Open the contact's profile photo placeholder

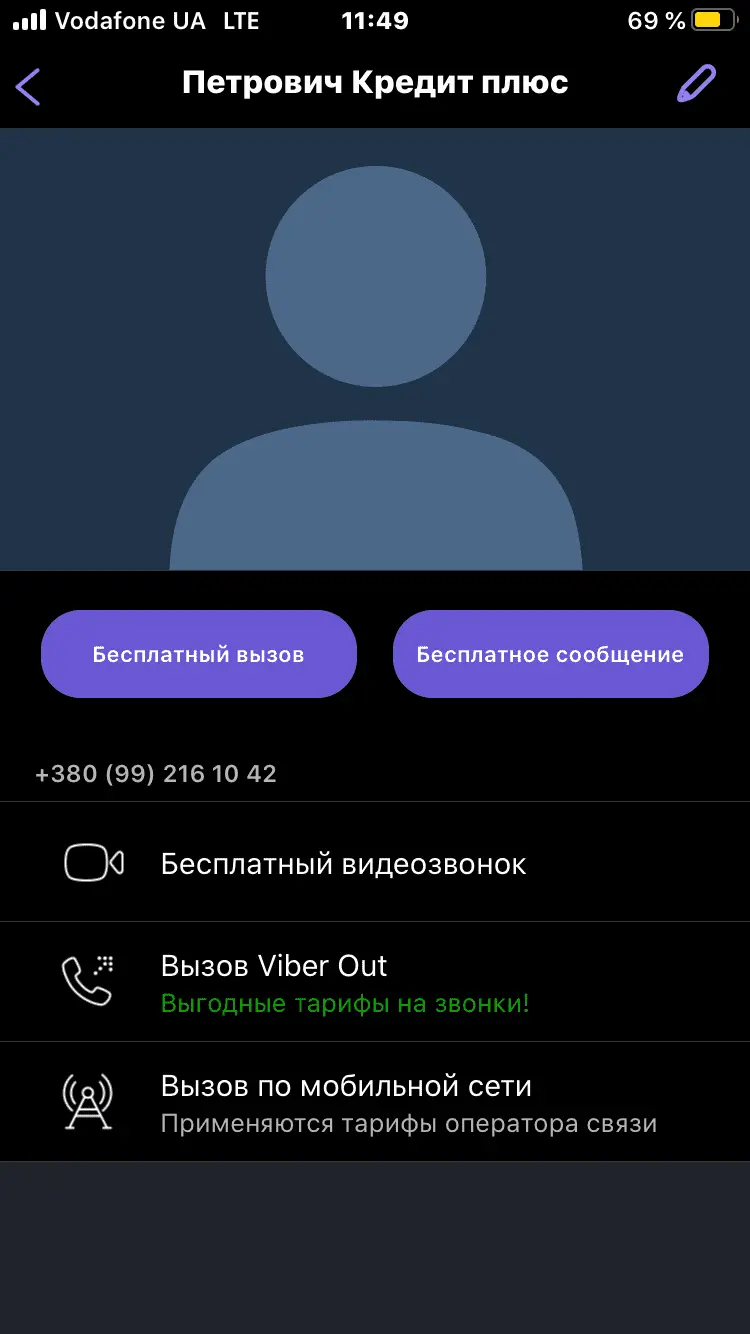click(375, 350)
